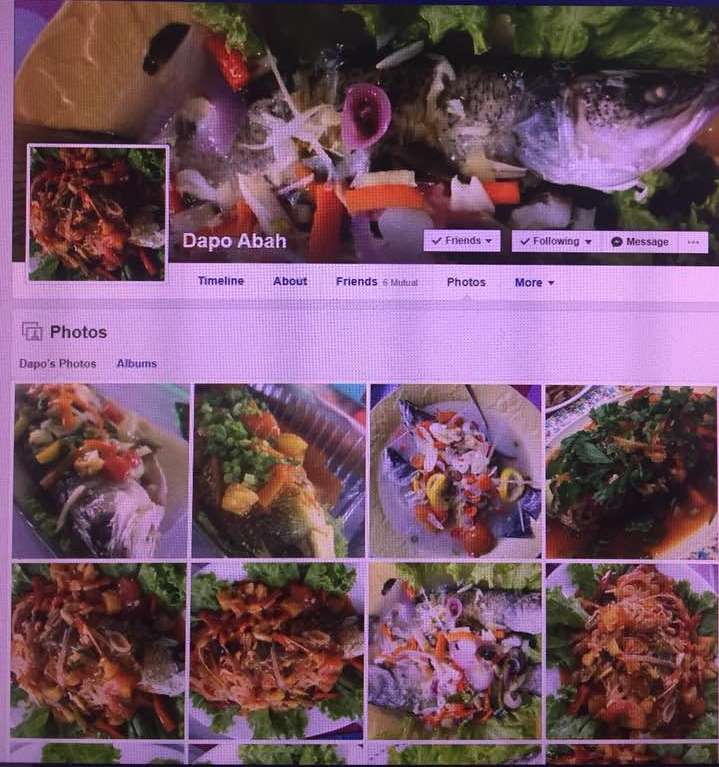
Task: Open the Friends dropdown button
Action: click(461, 241)
